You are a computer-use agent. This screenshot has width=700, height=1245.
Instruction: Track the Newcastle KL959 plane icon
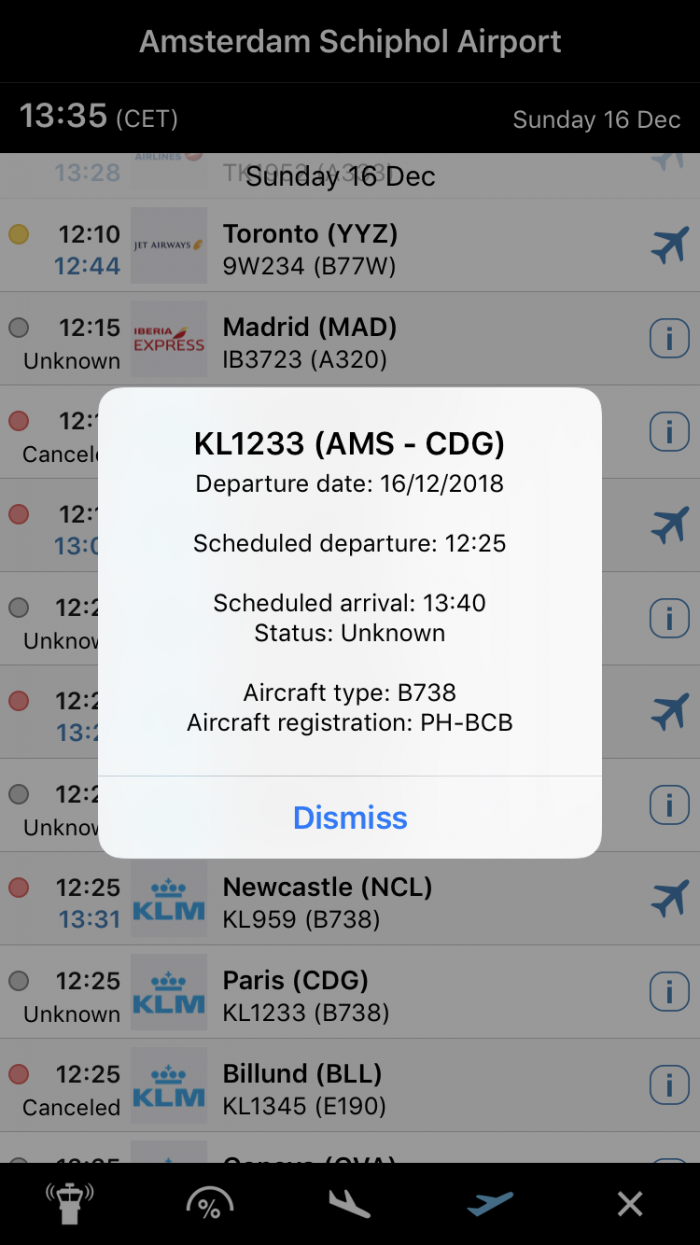[x=669, y=900]
